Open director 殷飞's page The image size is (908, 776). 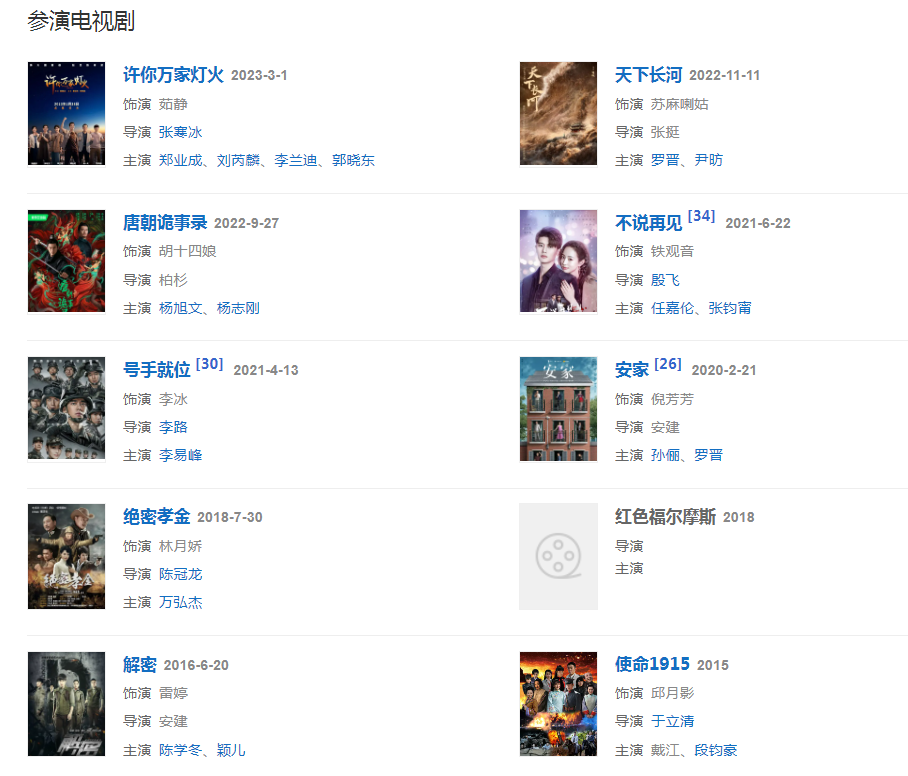click(665, 280)
